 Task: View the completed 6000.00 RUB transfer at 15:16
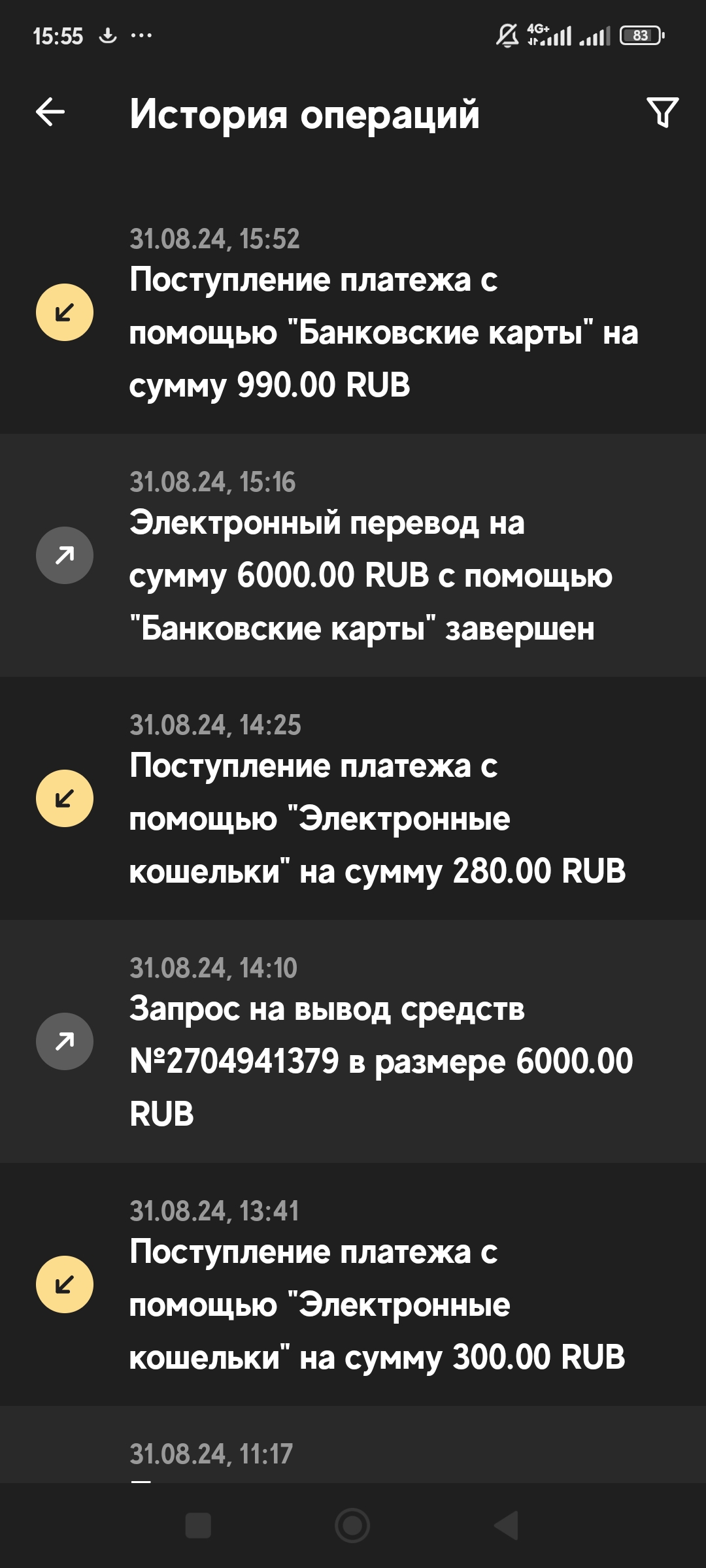353,557
